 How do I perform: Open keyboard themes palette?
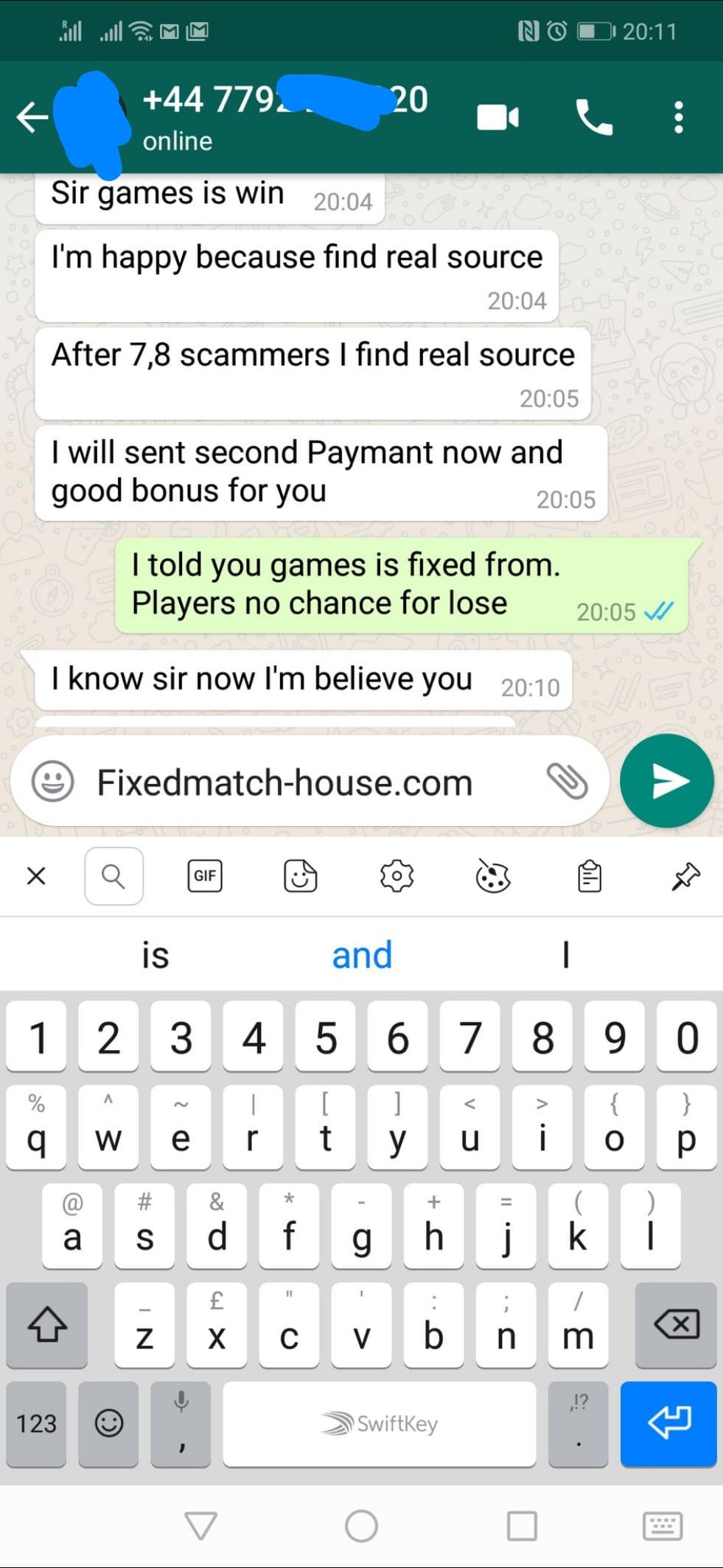tap(493, 876)
